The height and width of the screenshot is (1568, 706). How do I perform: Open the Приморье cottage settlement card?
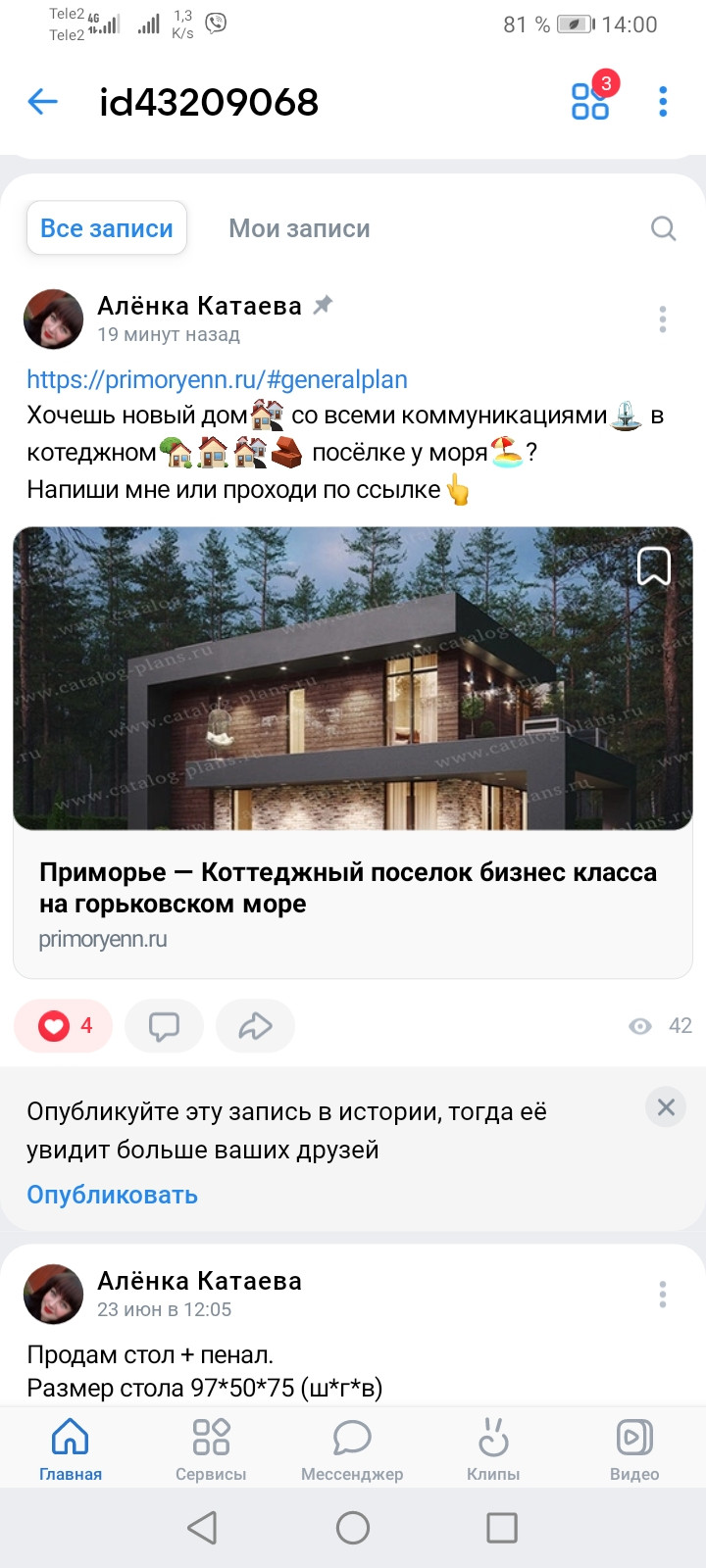point(348,887)
